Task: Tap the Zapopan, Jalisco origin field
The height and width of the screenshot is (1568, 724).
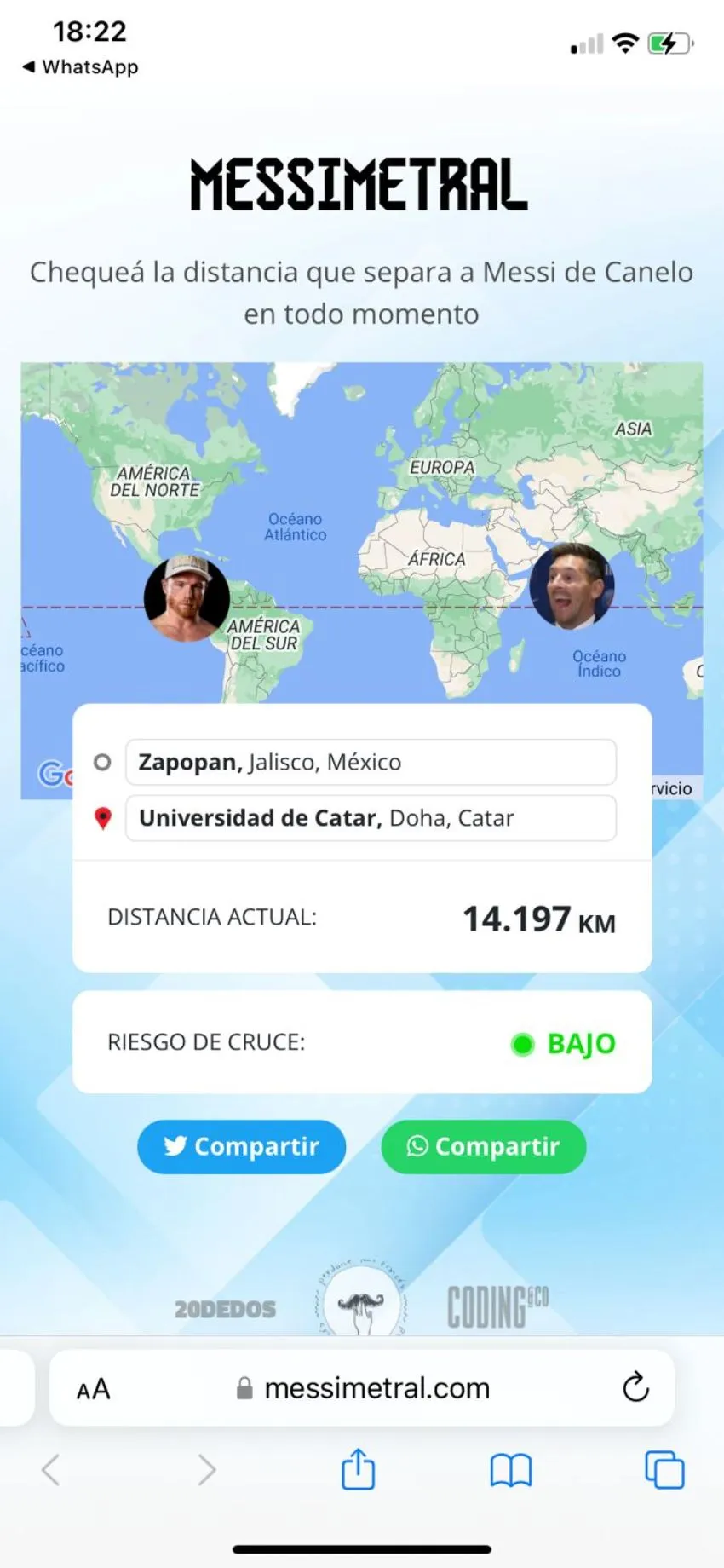Action: [x=371, y=762]
